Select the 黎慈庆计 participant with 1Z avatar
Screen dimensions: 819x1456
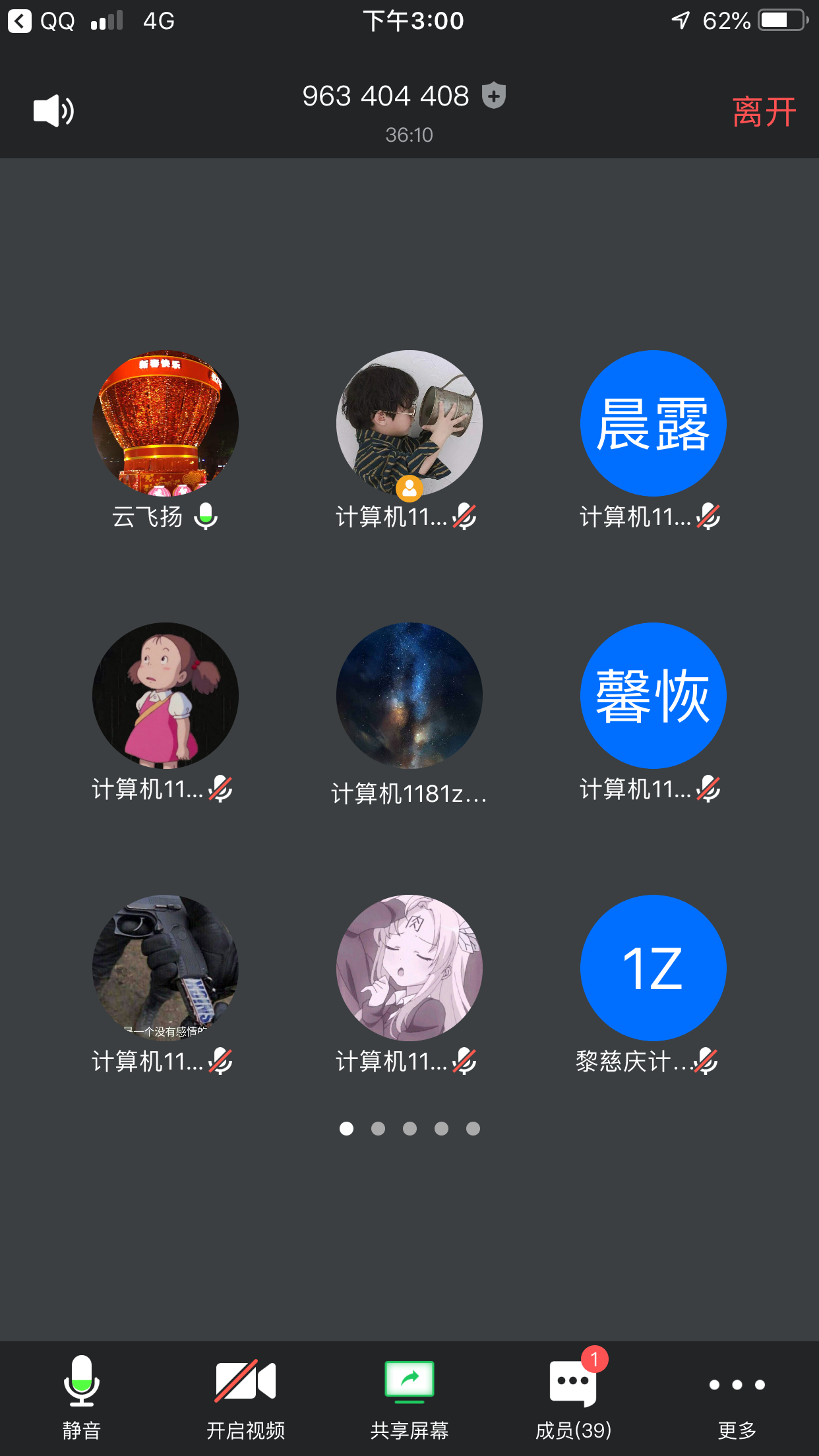tap(653, 968)
